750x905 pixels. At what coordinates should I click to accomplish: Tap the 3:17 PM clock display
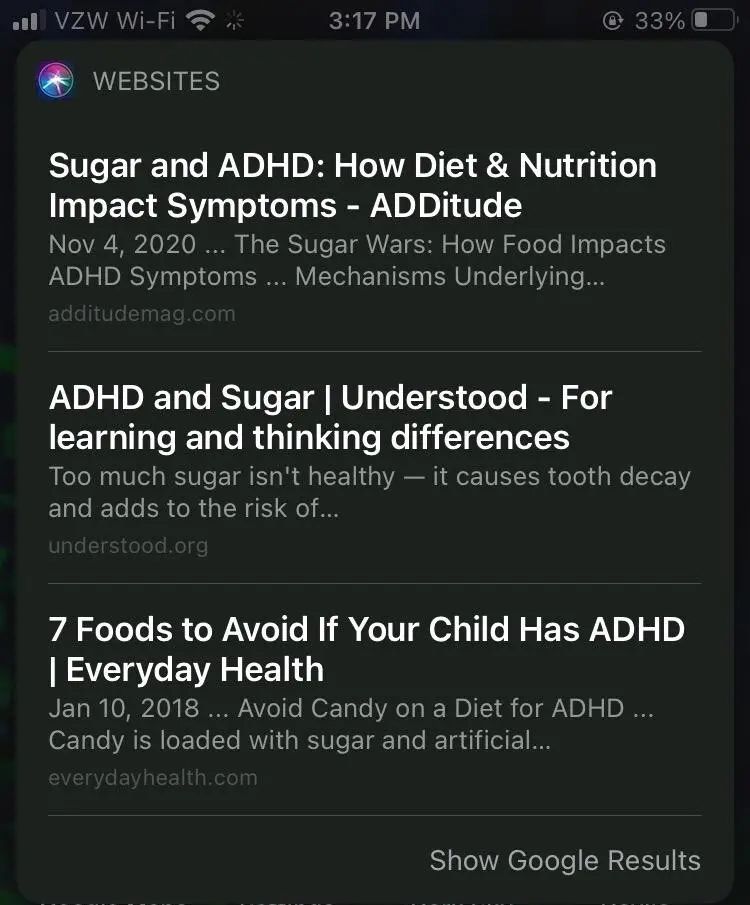375,19
